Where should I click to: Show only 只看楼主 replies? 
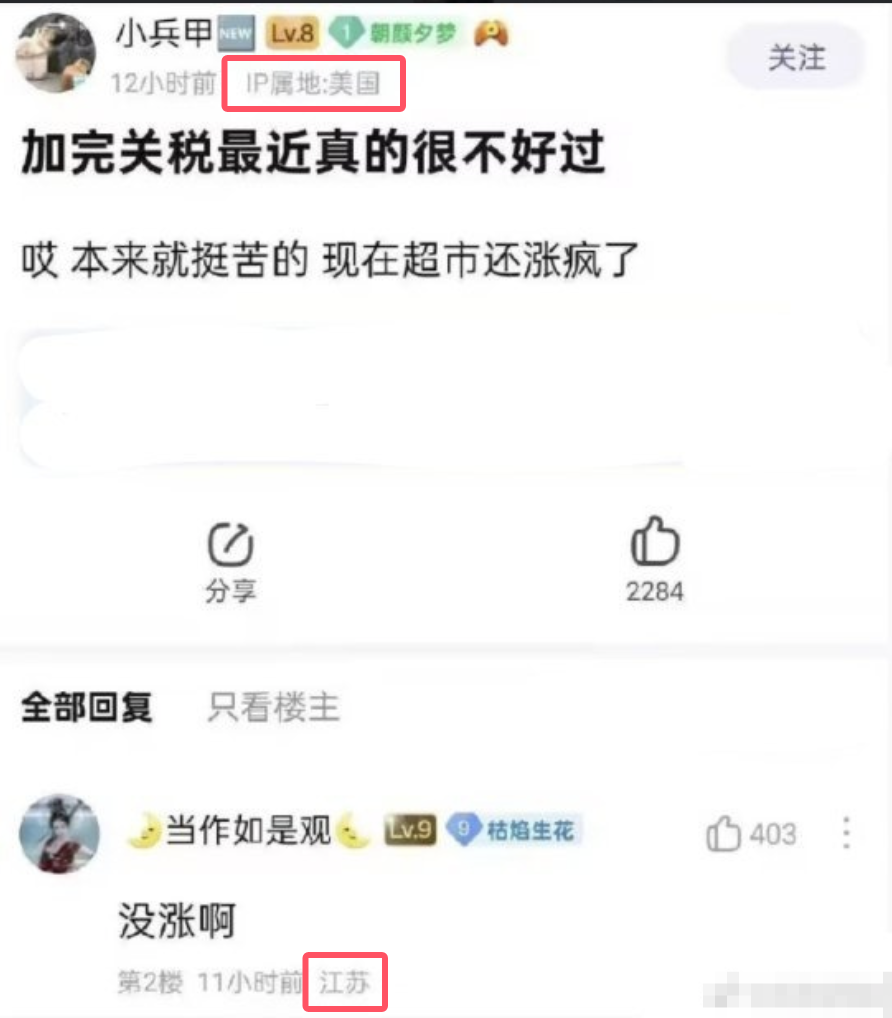coord(273,708)
